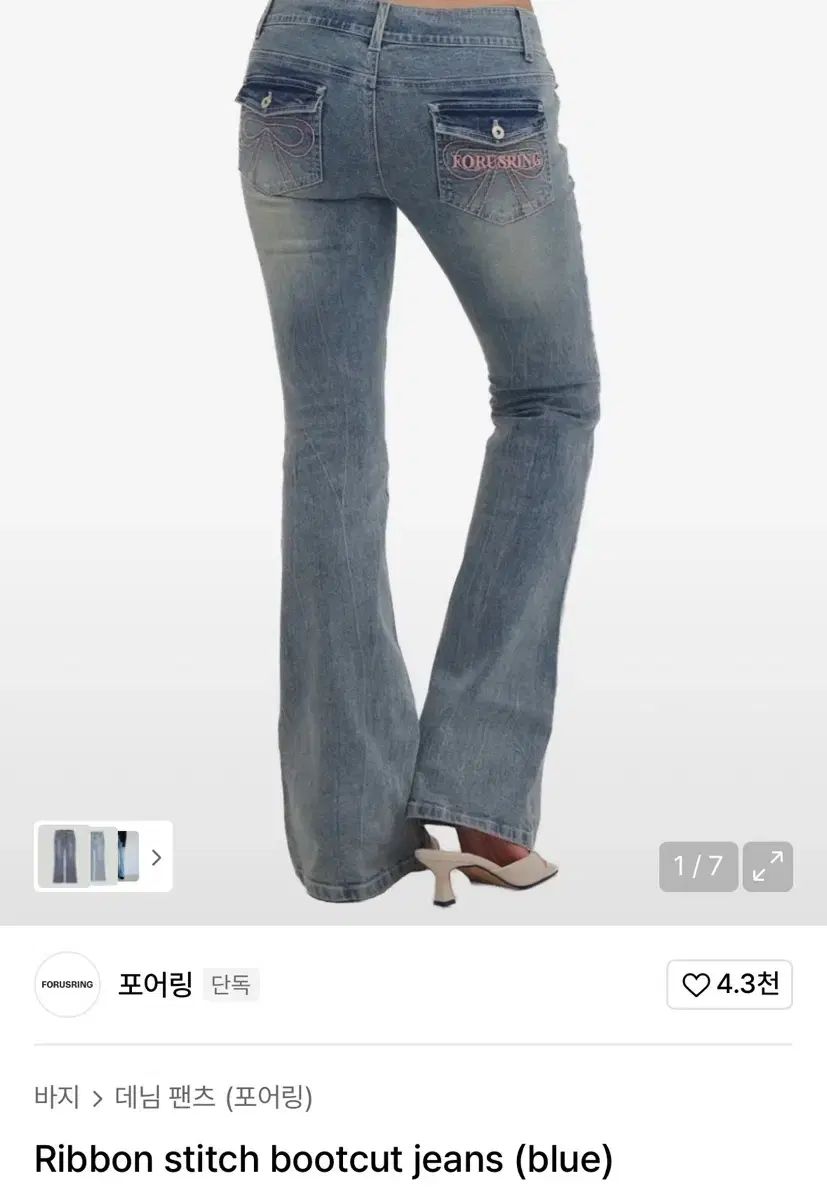Click the 단독 exclusive badge
The height and width of the screenshot is (1200, 827).
[230, 984]
